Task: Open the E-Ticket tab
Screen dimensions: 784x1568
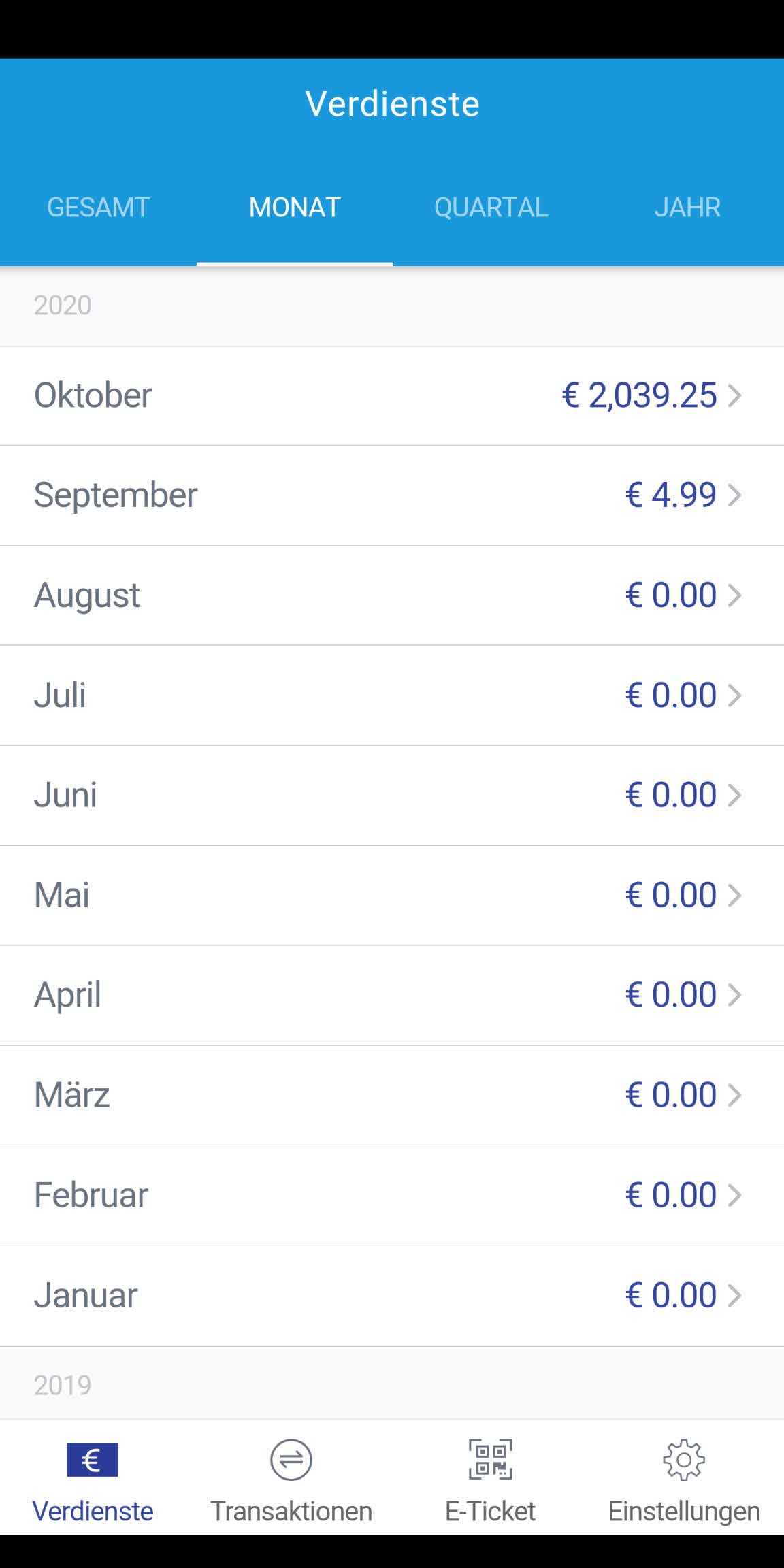Action: (490, 1478)
